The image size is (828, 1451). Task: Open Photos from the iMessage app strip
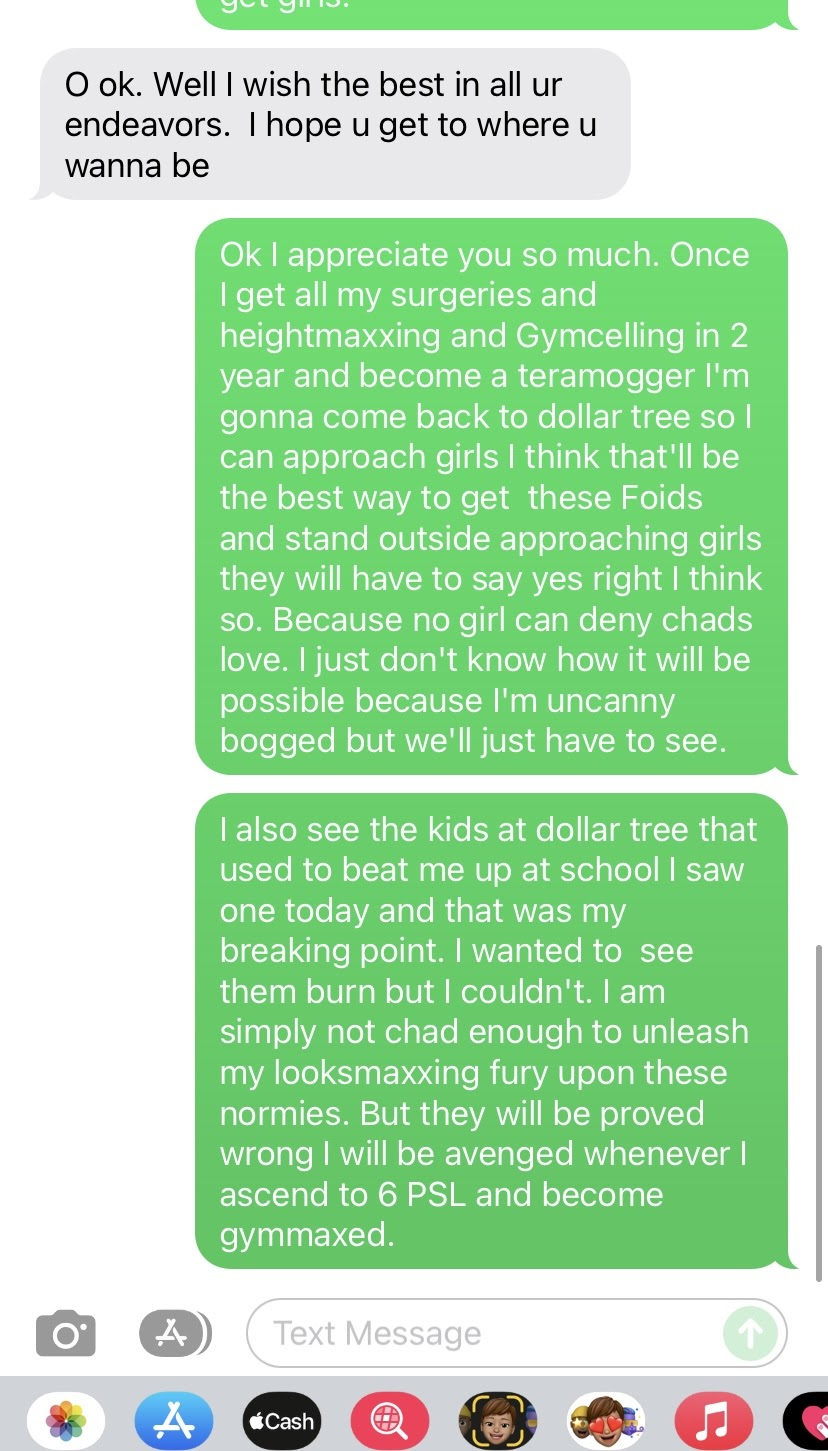pos(66,1419)
